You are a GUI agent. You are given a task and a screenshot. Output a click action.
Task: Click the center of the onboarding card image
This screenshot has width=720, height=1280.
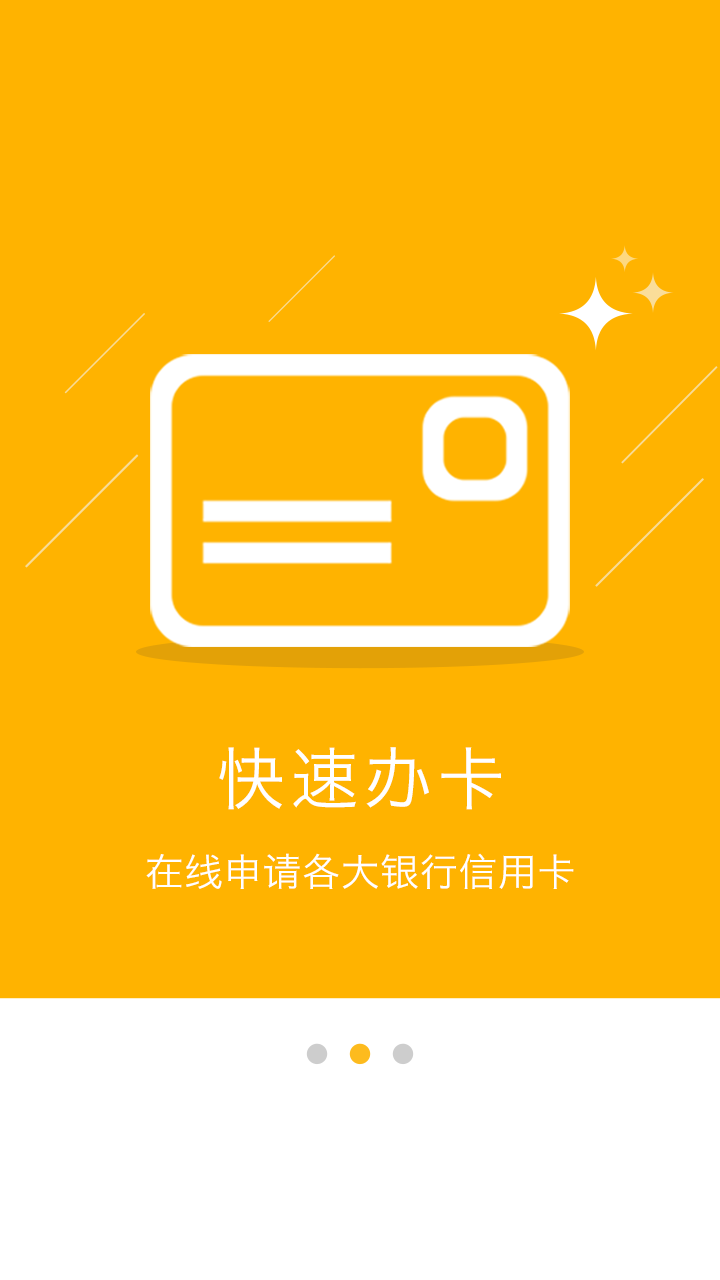coord(360,500)
